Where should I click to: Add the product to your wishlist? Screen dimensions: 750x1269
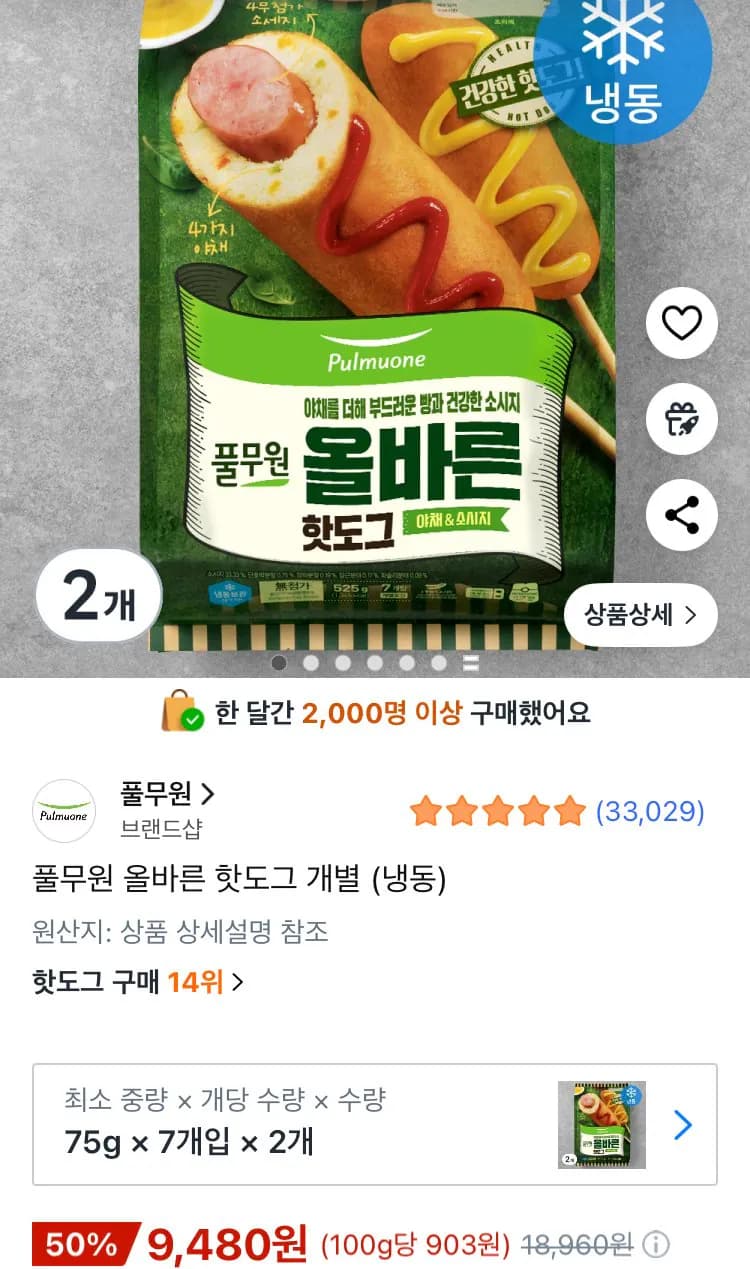(x=683, y=322)
